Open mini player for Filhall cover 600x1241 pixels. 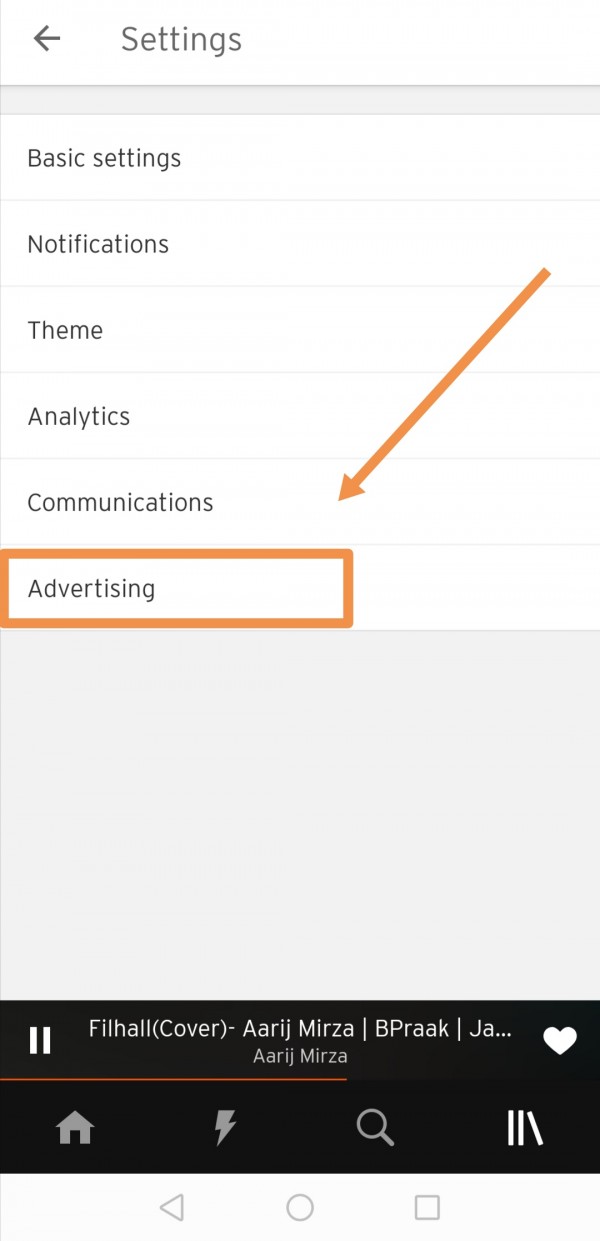click(300, 1040)
